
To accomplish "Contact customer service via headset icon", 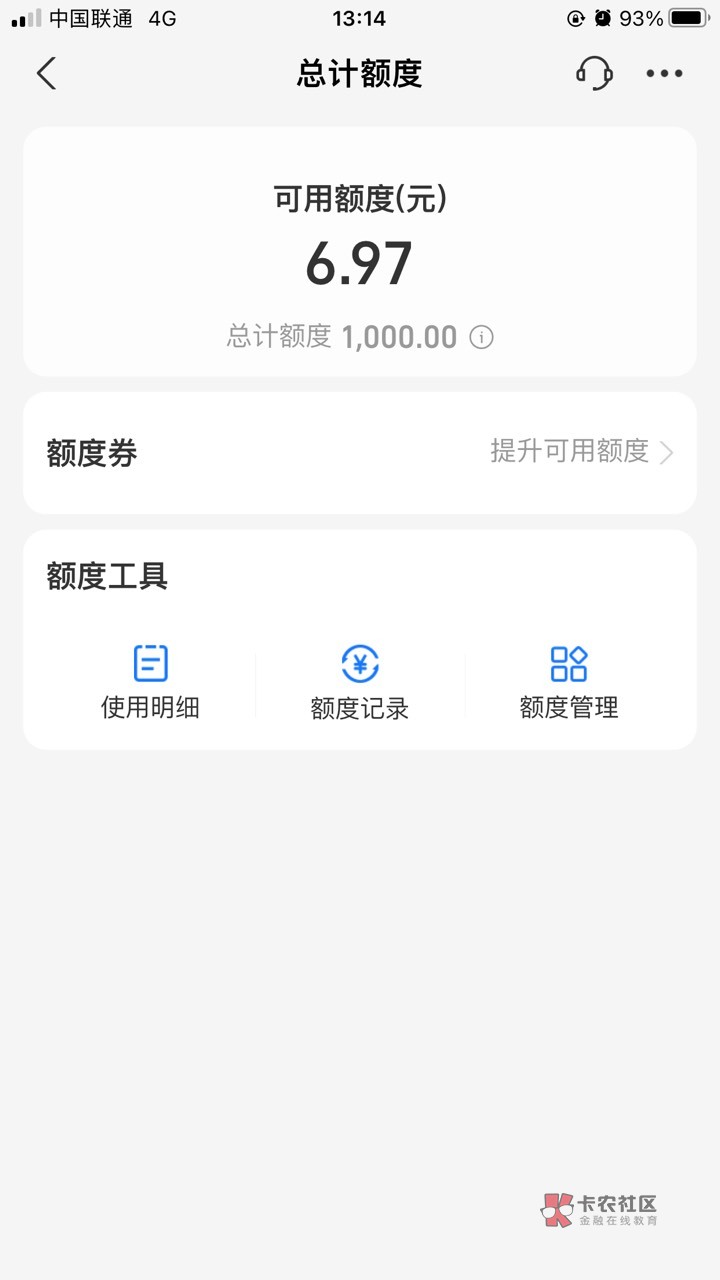I will [594, 73].
